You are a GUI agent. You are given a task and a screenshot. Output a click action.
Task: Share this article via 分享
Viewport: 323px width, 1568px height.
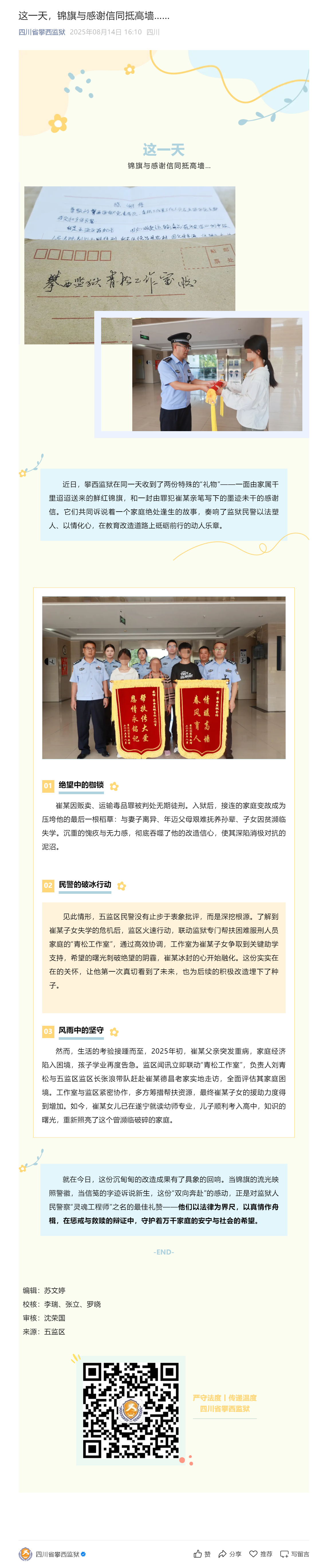(230, 1553)
